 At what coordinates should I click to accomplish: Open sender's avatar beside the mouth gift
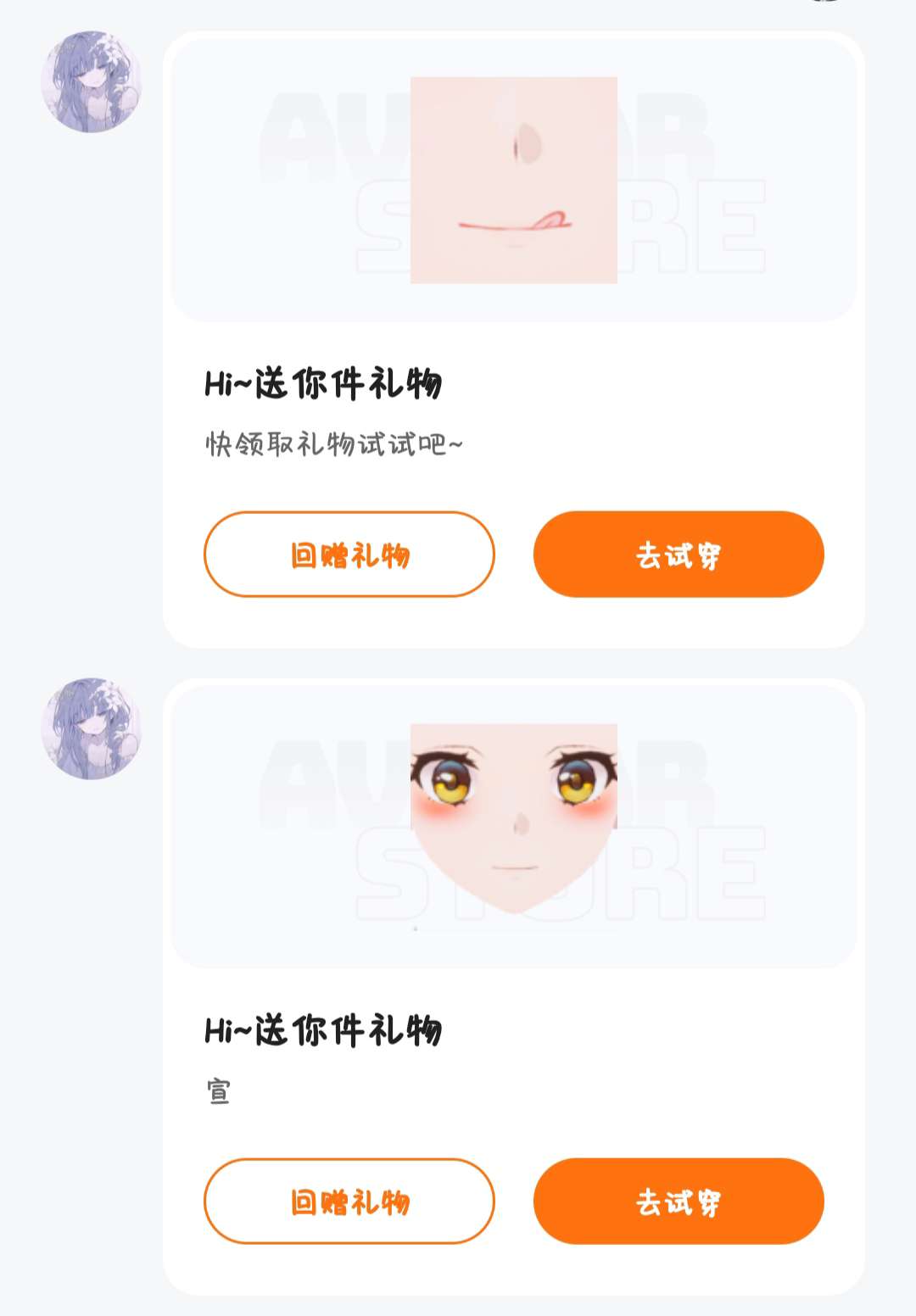(91, 81)
